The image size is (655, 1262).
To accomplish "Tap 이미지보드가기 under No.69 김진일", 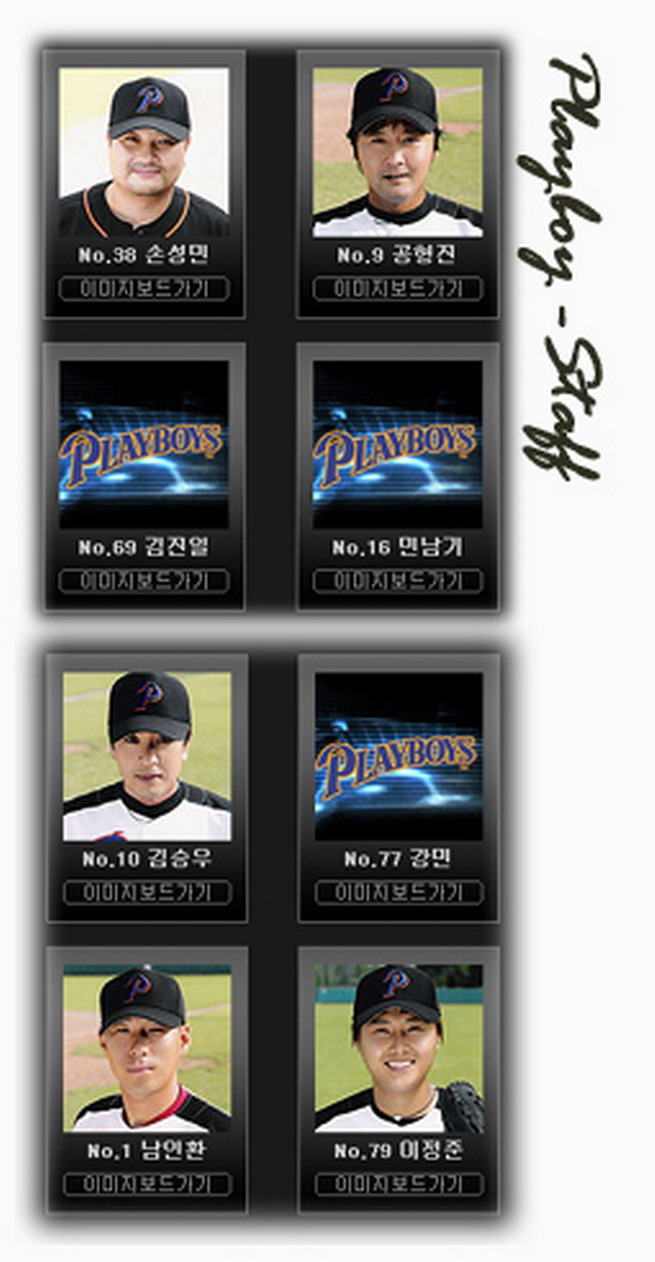I will click(144, 581).
